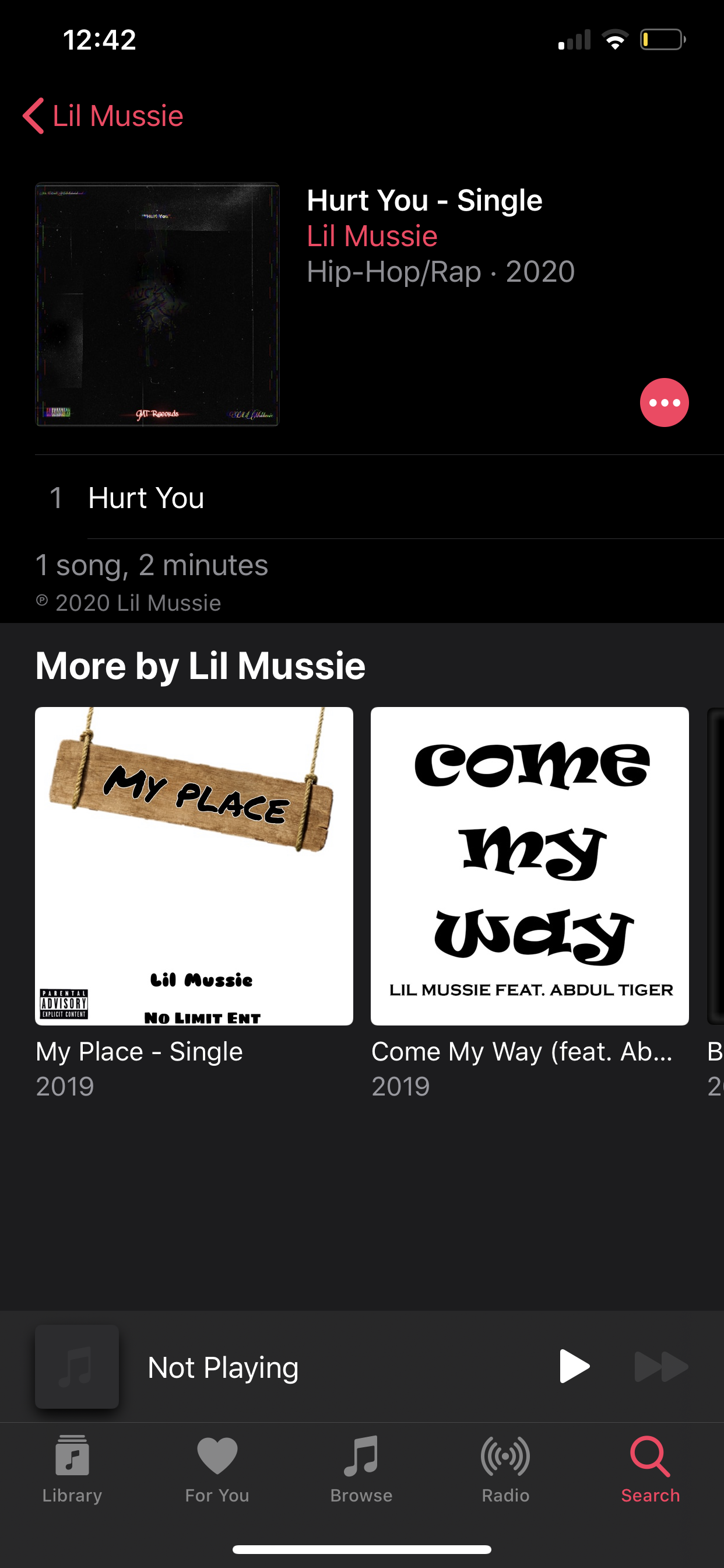View Hurt You album artwork

coord(157,304)
